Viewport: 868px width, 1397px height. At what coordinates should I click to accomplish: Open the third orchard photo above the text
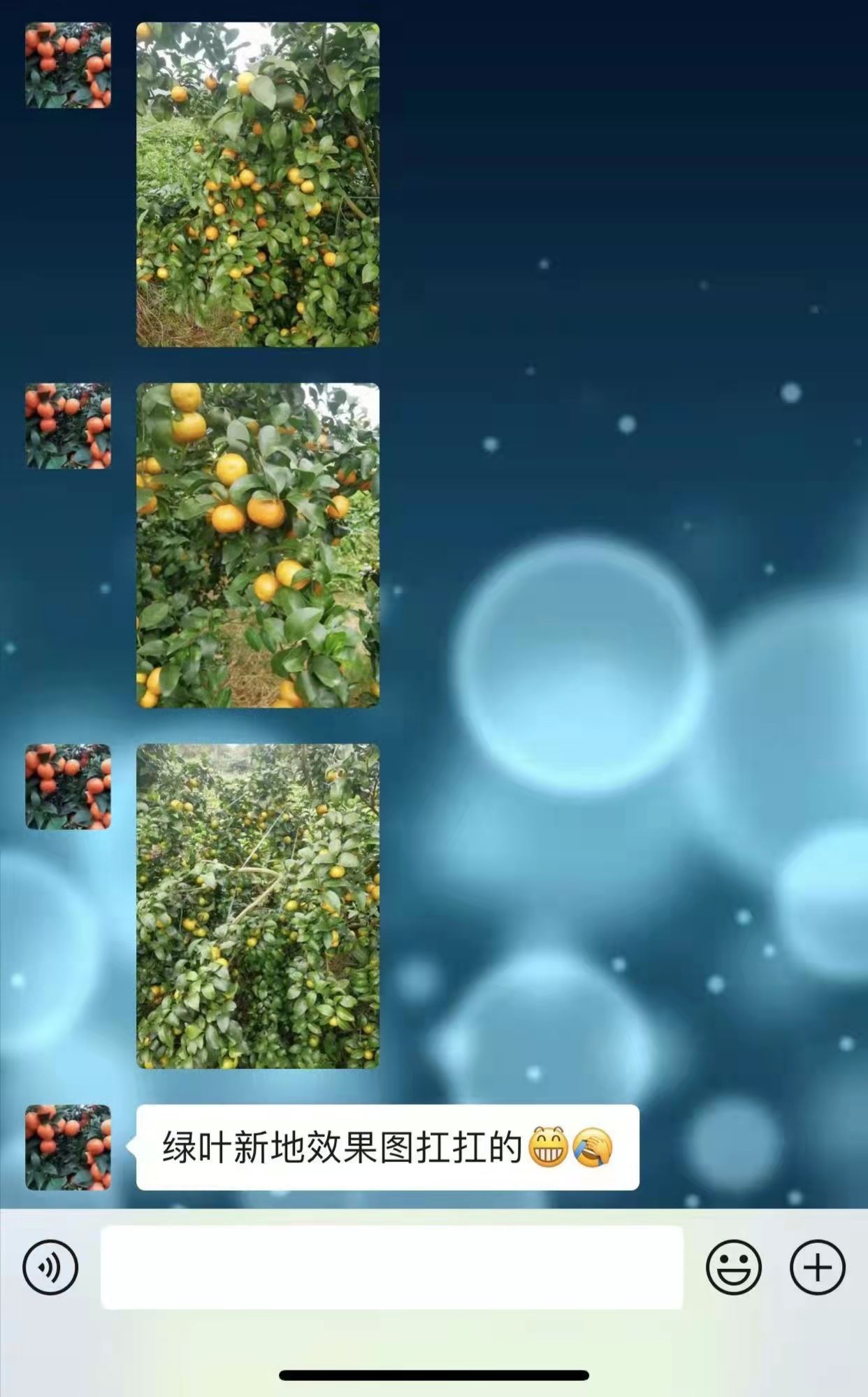pos(257,906)
